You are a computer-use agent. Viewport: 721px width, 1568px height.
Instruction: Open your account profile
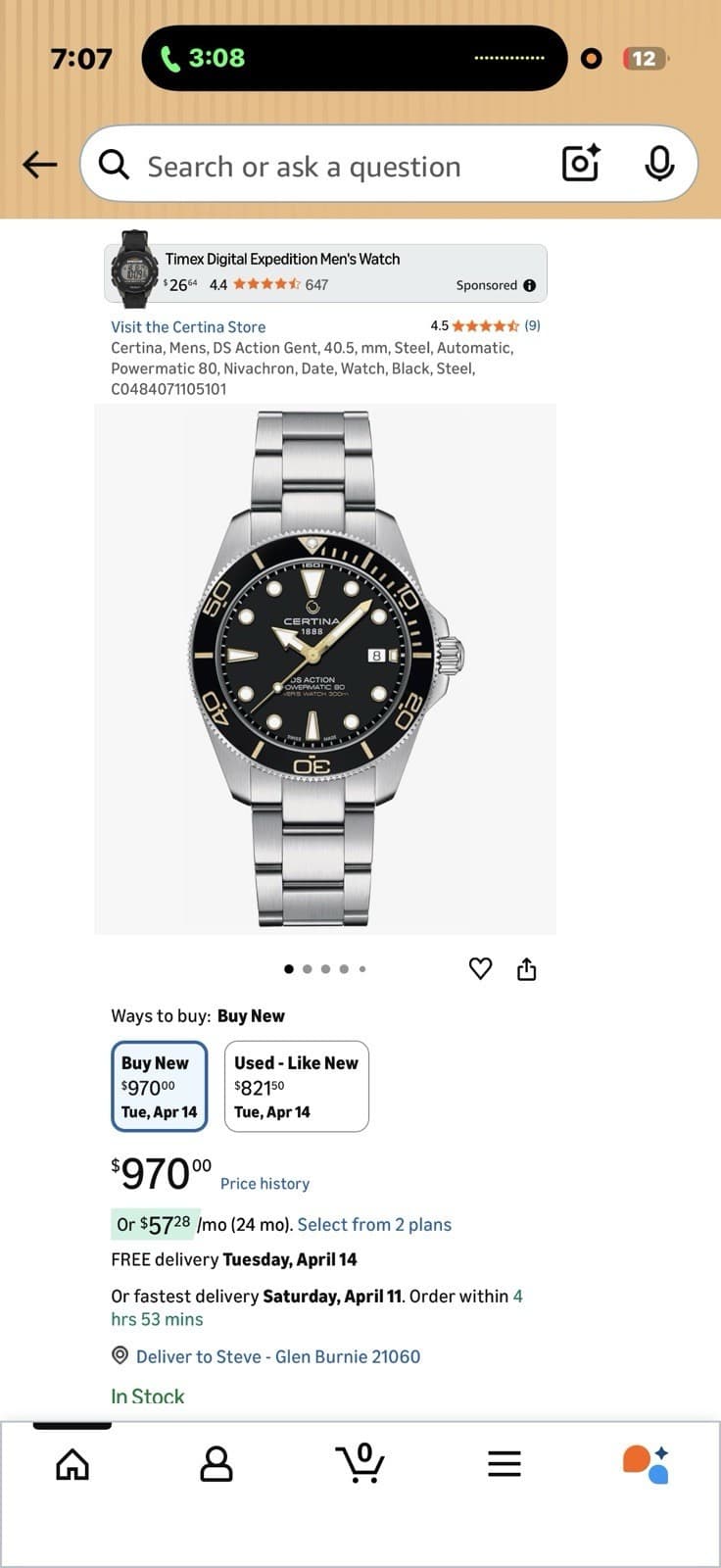[x=216, y=1463]
